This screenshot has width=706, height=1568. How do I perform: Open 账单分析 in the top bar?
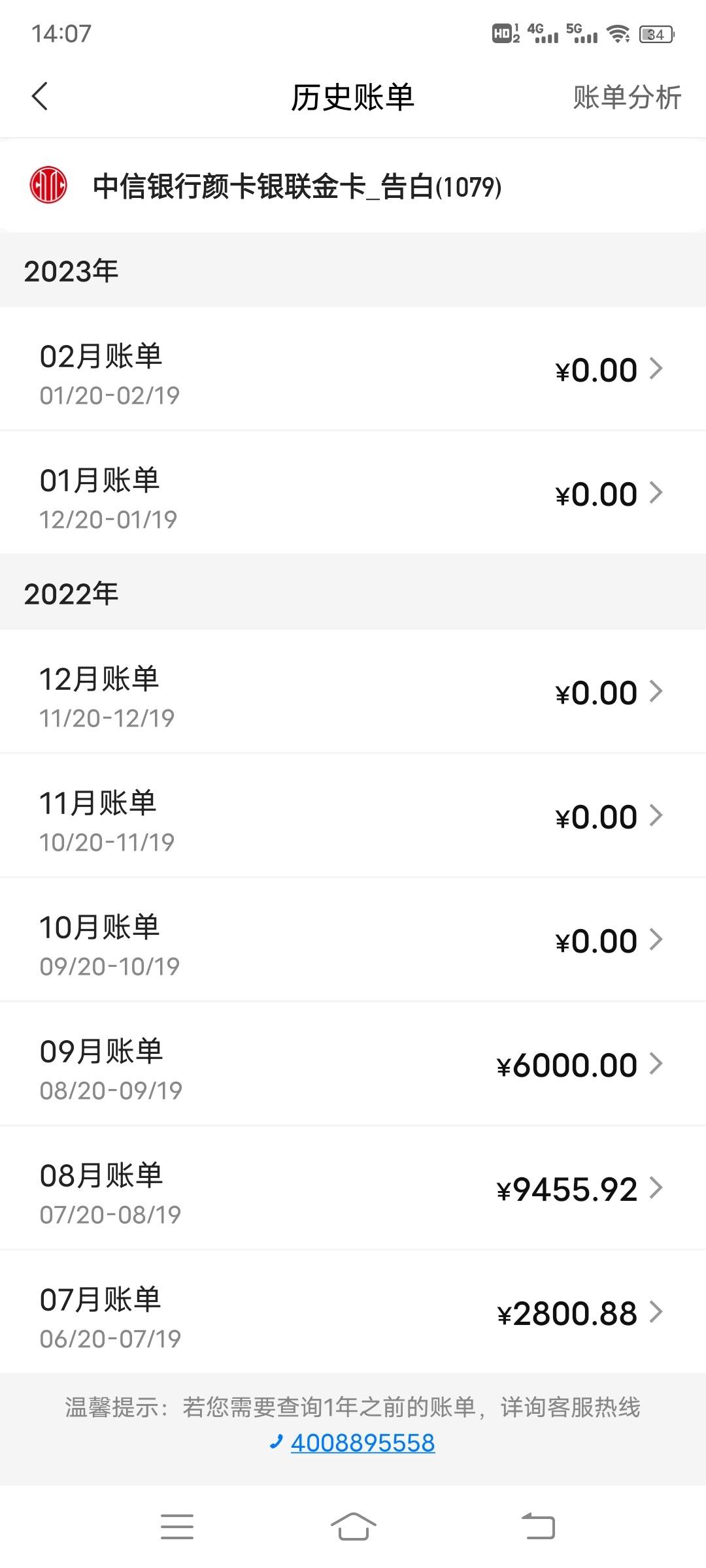[627, 97]
